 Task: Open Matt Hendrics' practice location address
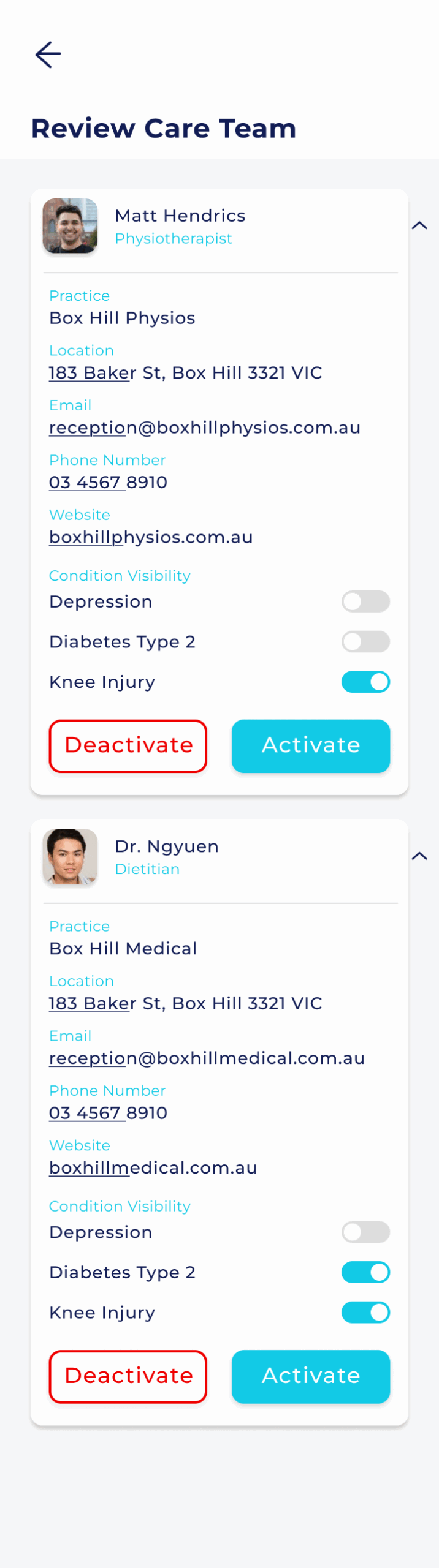point(185,372)
